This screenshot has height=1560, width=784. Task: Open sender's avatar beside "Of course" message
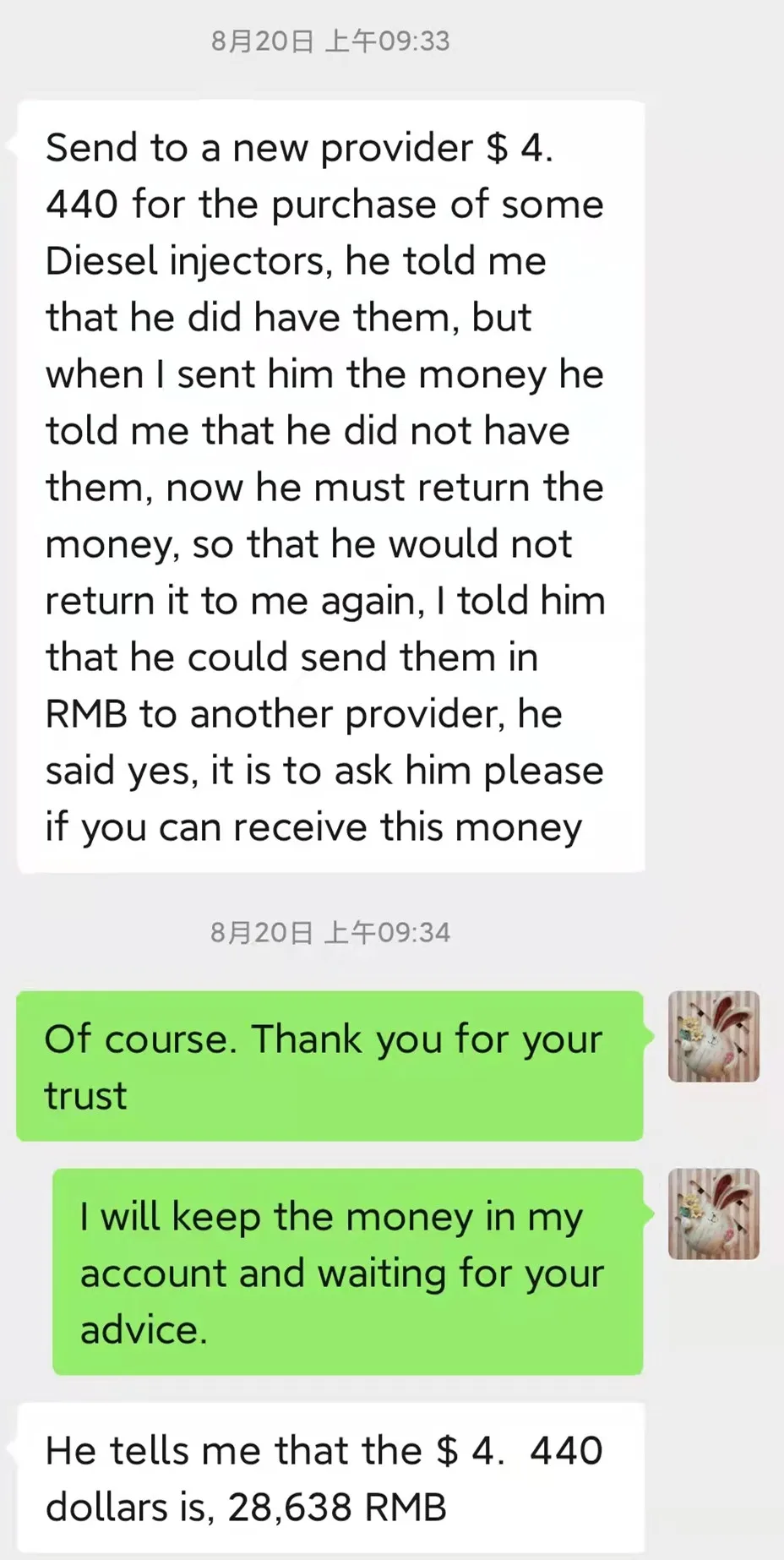(x=714, y=1037)
